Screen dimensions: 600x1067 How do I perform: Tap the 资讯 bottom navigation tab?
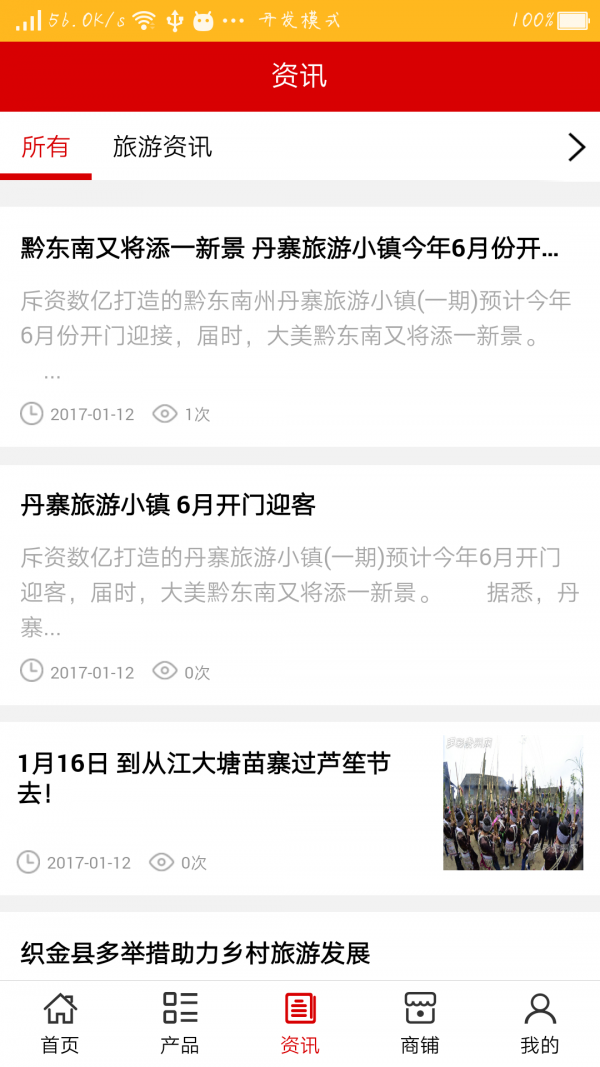[300, 1023]
